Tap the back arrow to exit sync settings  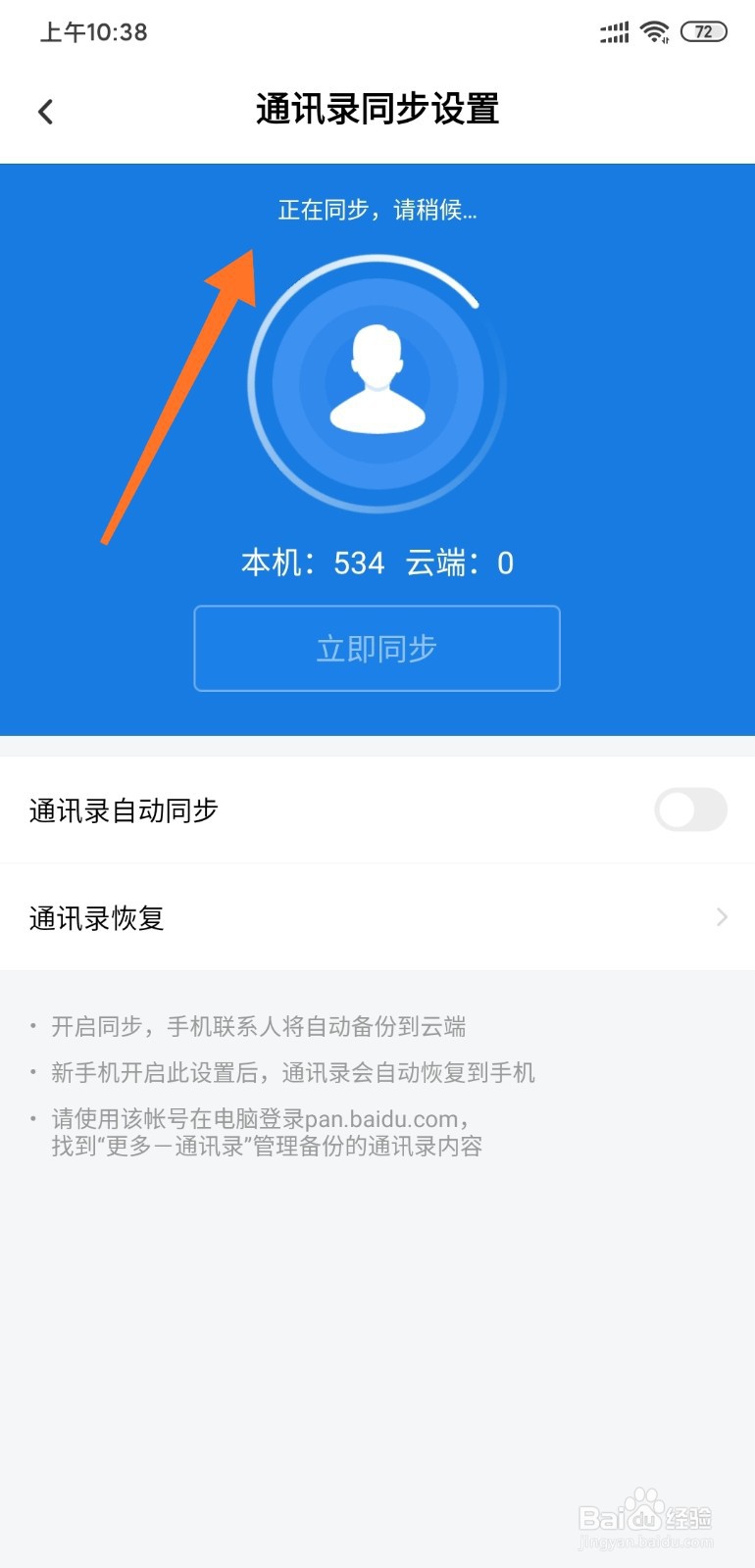[46, 111]
